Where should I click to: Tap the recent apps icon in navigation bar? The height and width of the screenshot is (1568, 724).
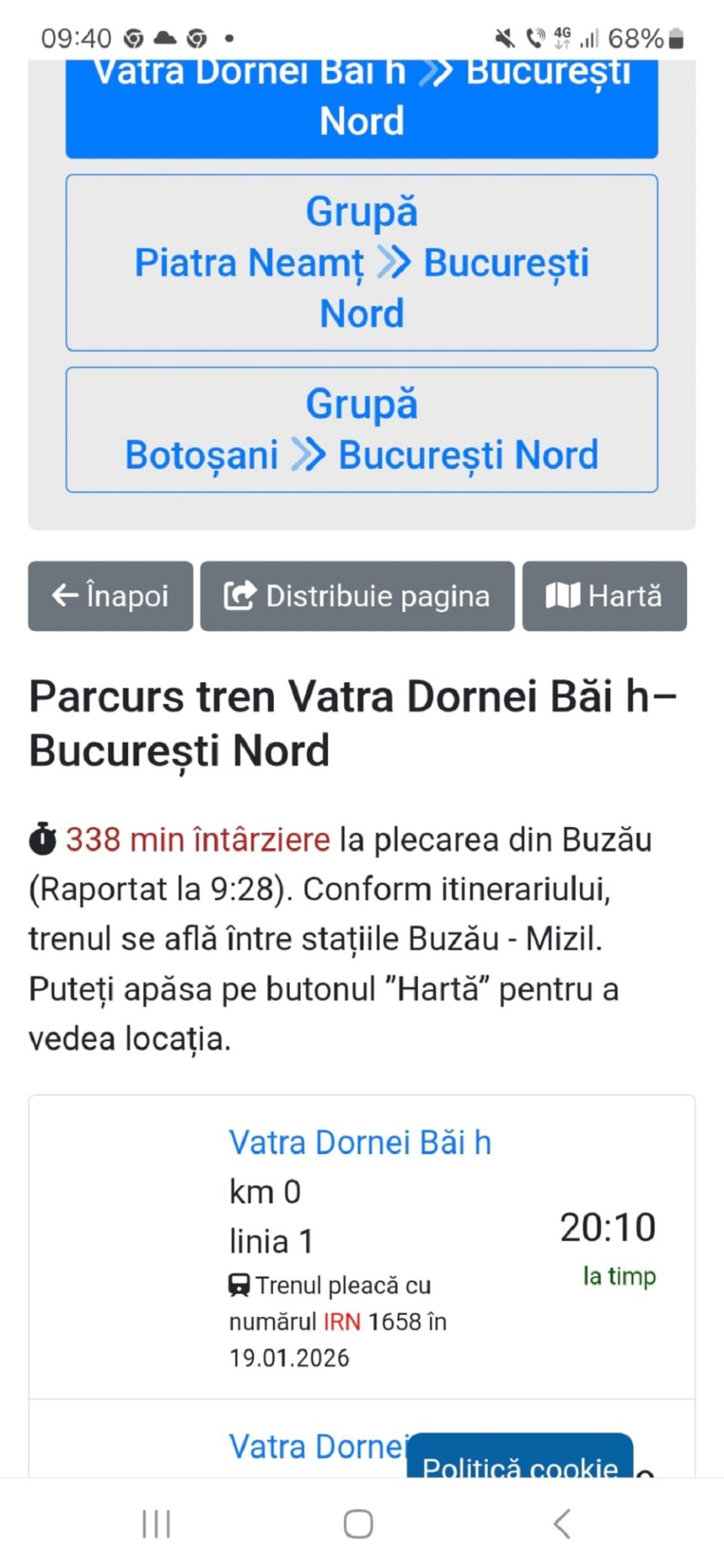pyautogui.click(x=154, y=1523)
